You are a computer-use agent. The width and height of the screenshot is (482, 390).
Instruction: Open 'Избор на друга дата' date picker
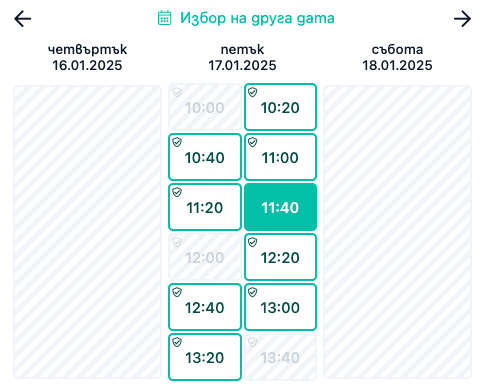pyautogui.click(x=246, y=18)
